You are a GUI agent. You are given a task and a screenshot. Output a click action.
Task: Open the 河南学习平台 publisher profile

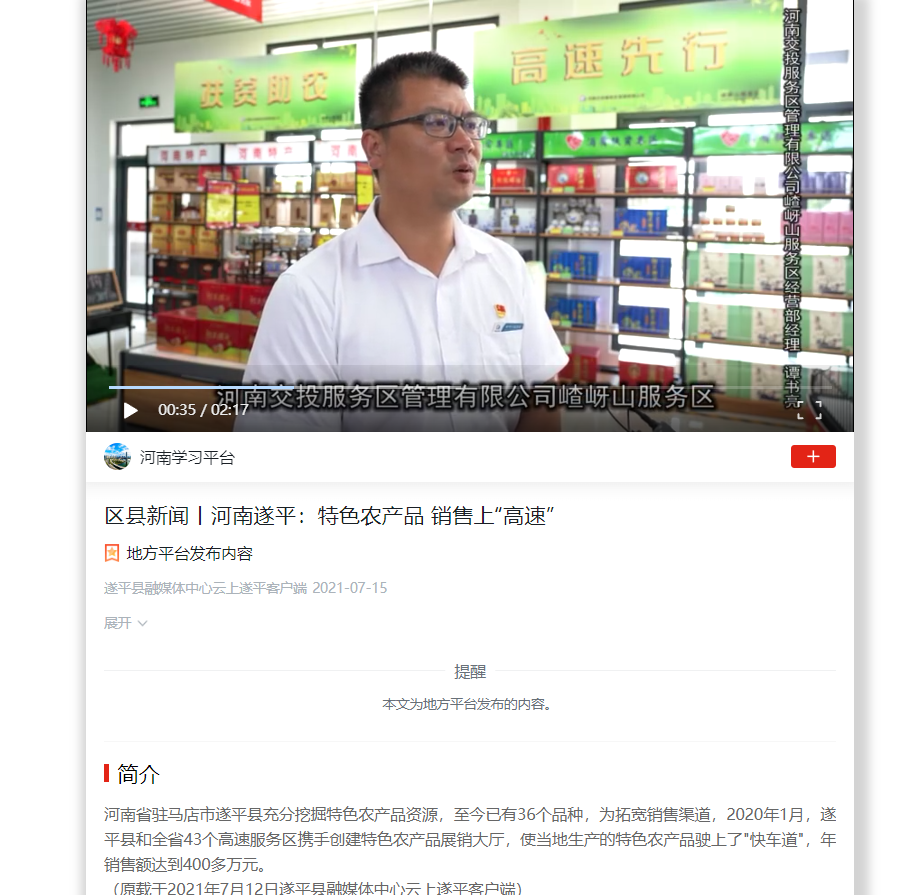tap(186, 458)
